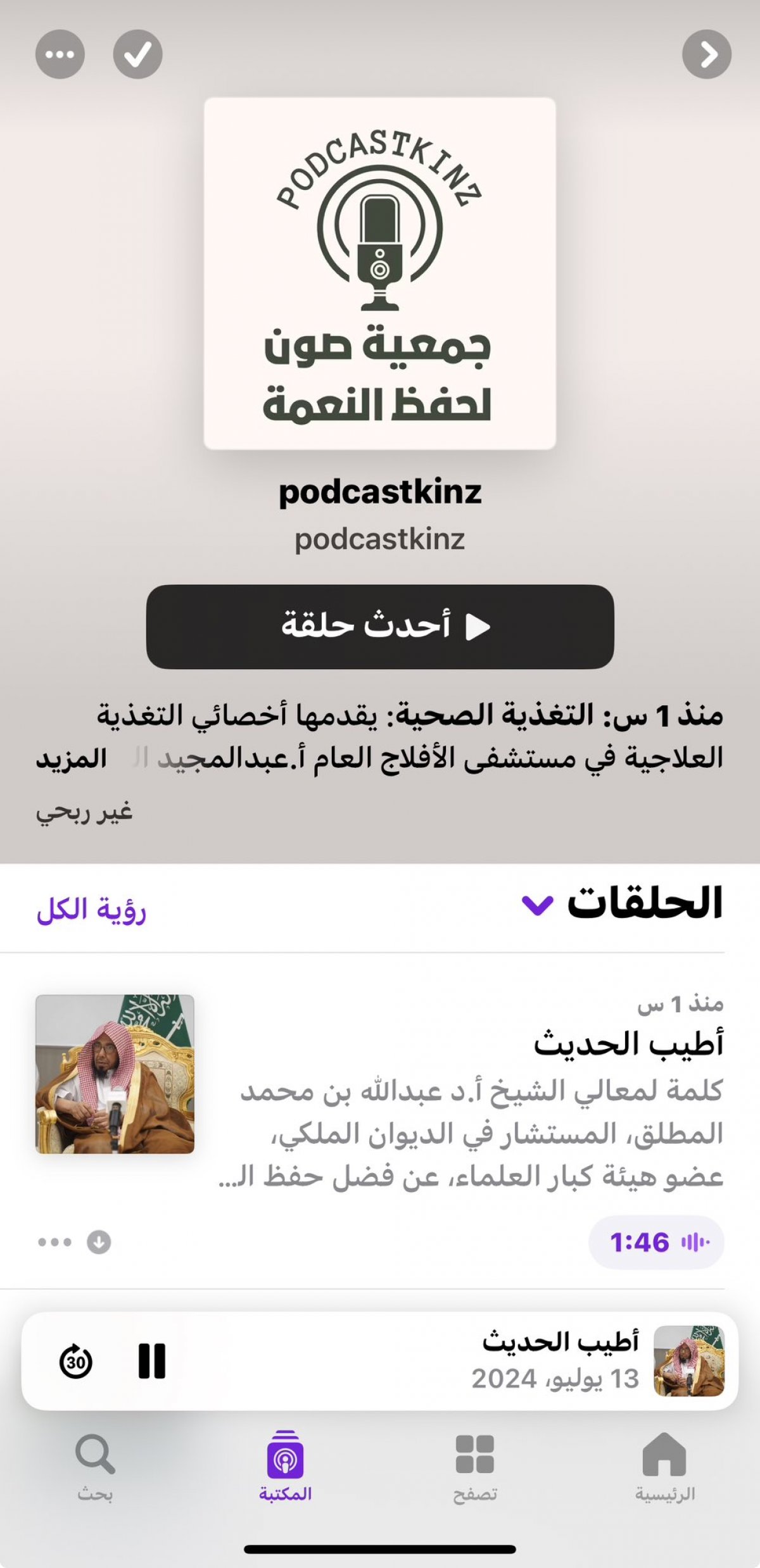
Task: Expand description with المزيد
Action: pos(71,758)
